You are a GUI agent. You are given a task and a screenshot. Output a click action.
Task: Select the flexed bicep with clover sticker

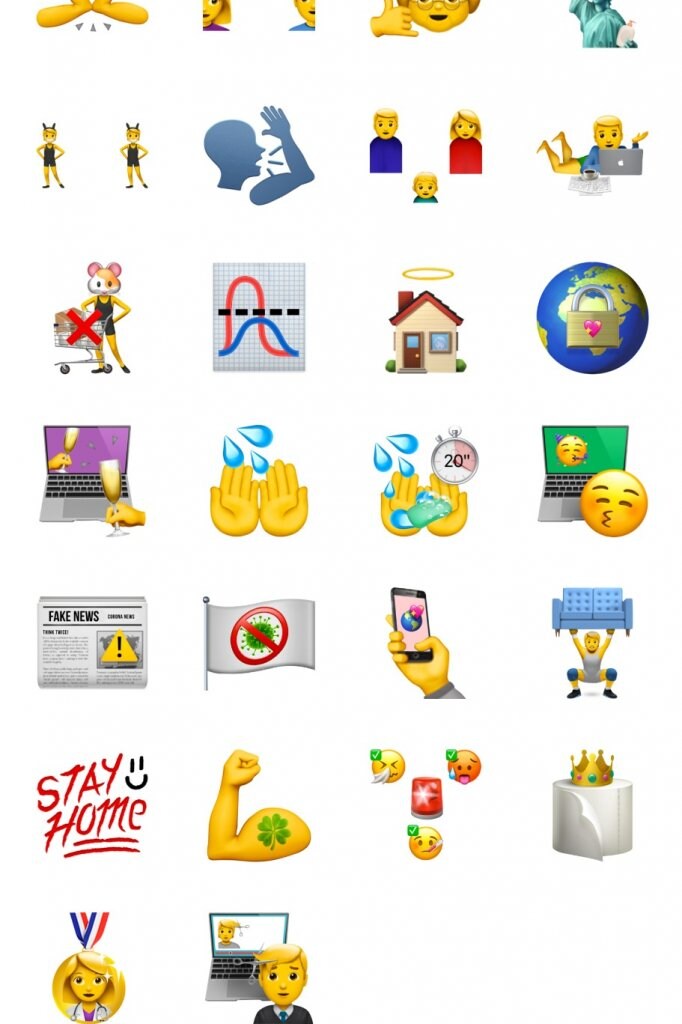point(258,806)
